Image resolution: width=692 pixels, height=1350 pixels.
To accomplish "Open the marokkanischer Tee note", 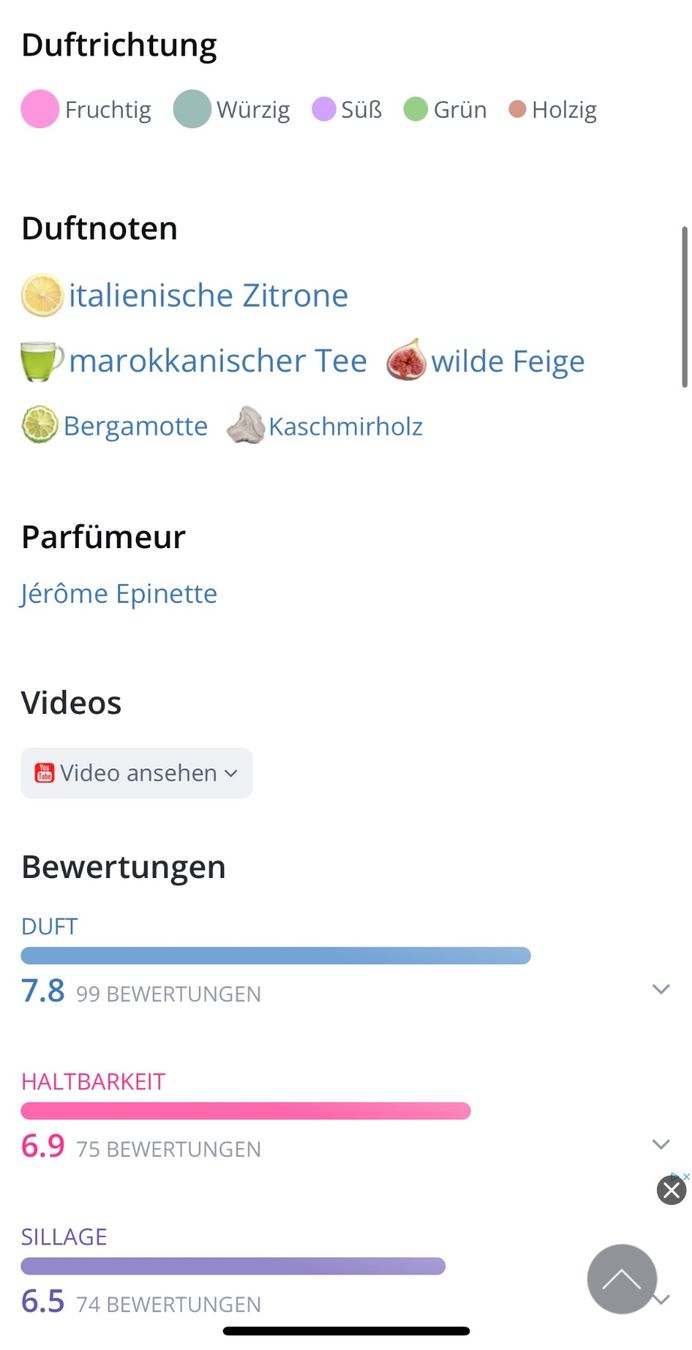I will click(194, 361).
